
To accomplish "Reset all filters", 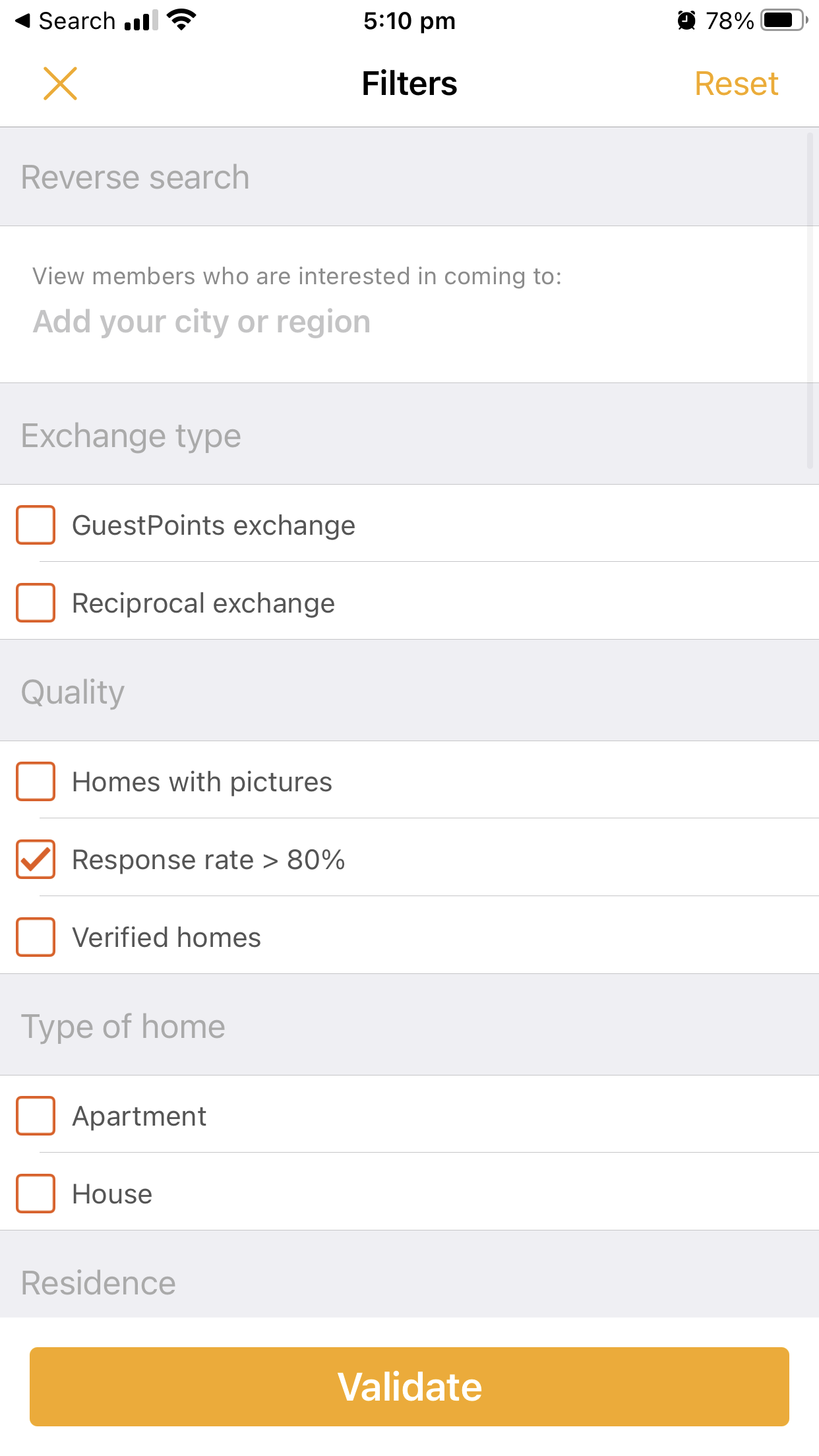I will pos(736,84).
